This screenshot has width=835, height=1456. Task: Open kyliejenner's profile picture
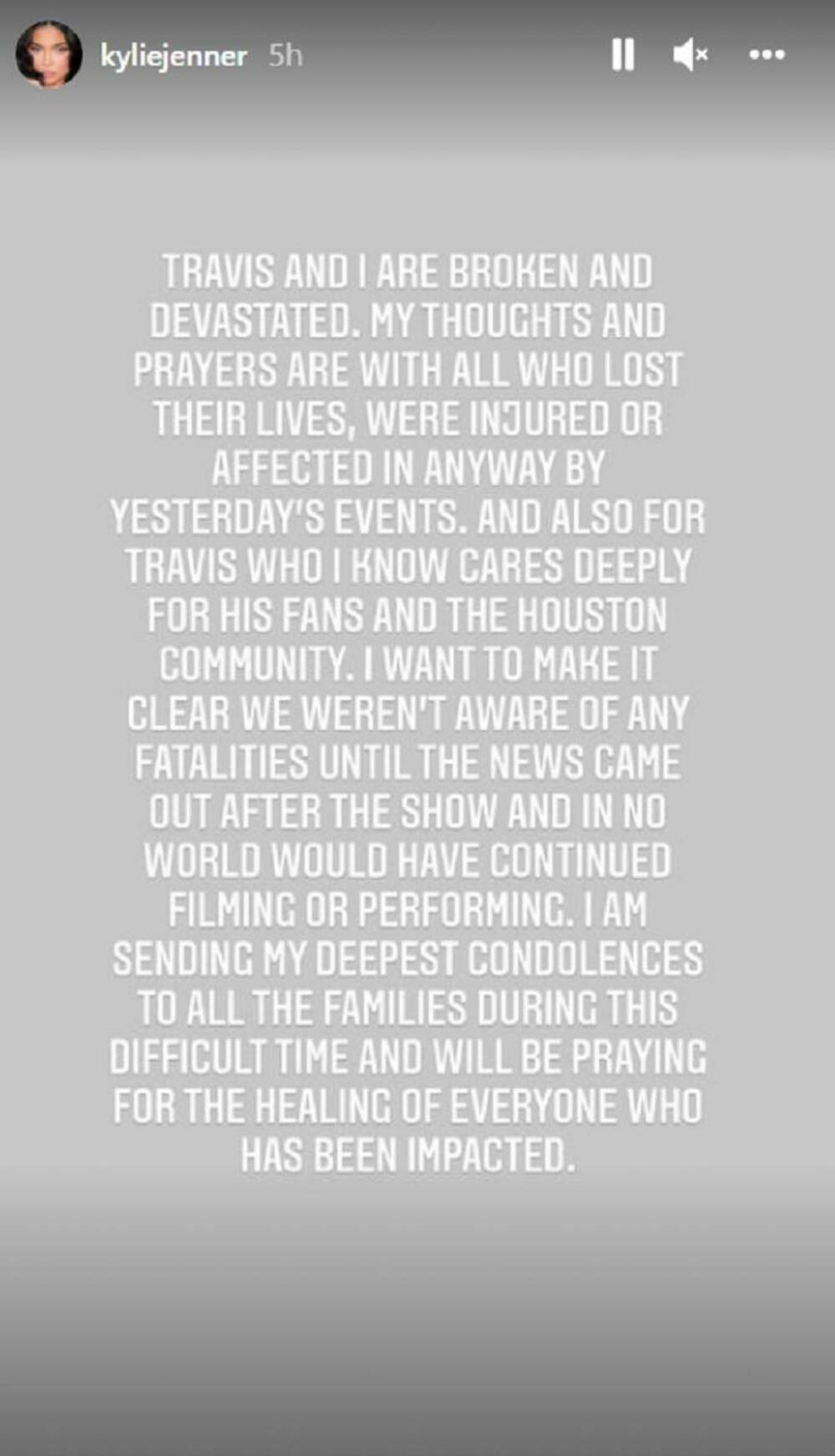(x=48, y=55)
